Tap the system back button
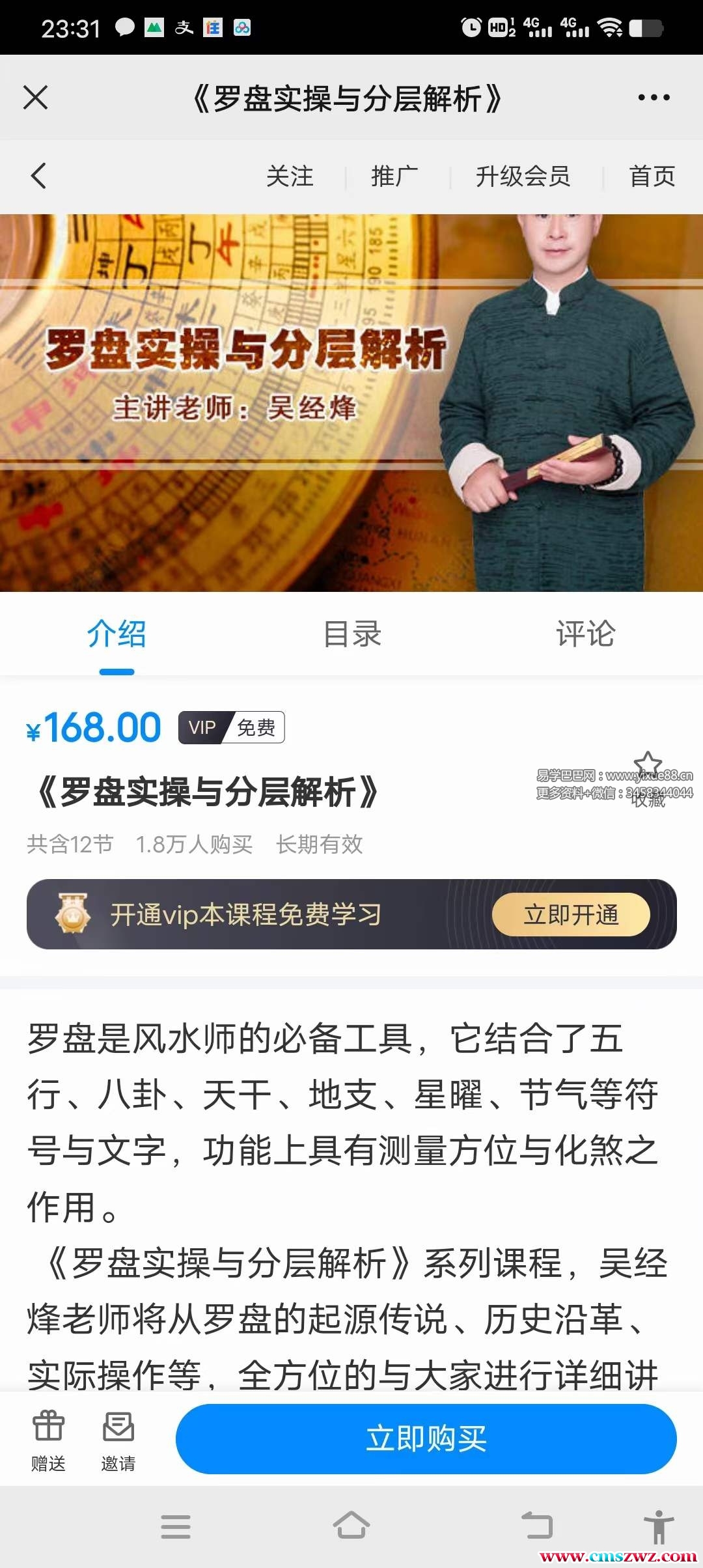 point(538,1526)
